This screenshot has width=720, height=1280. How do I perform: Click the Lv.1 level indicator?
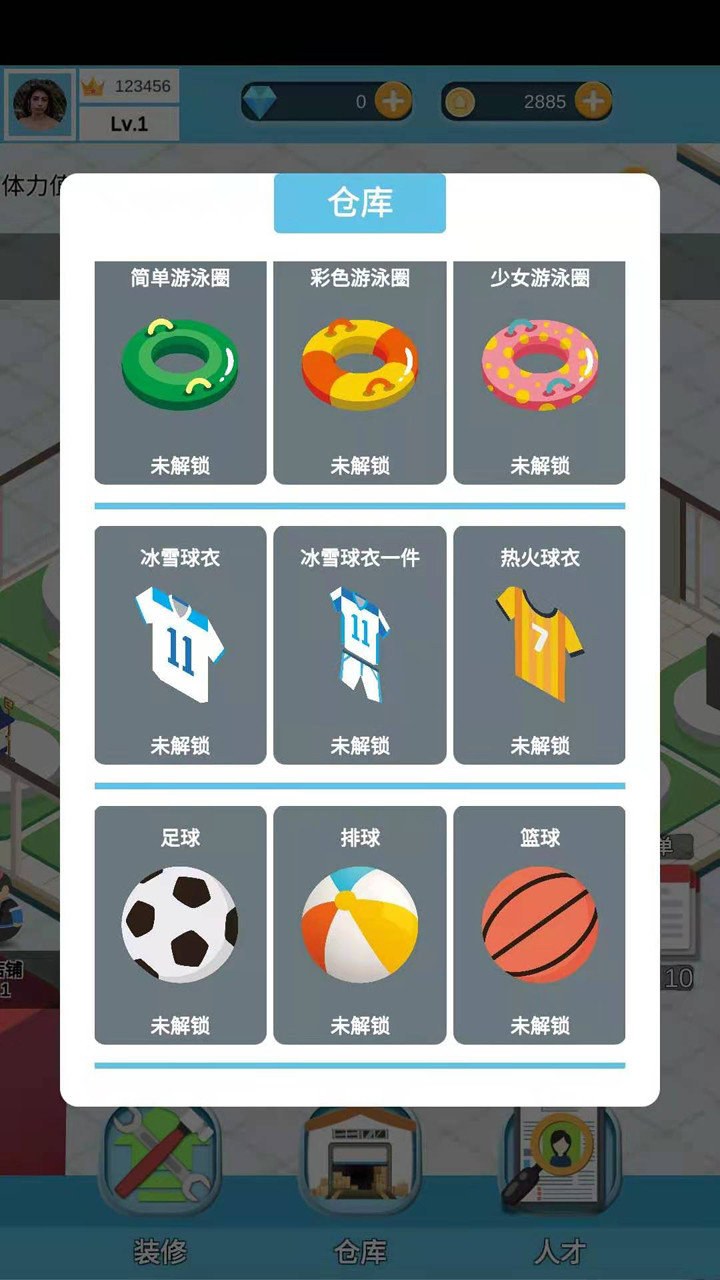(128, 123)
